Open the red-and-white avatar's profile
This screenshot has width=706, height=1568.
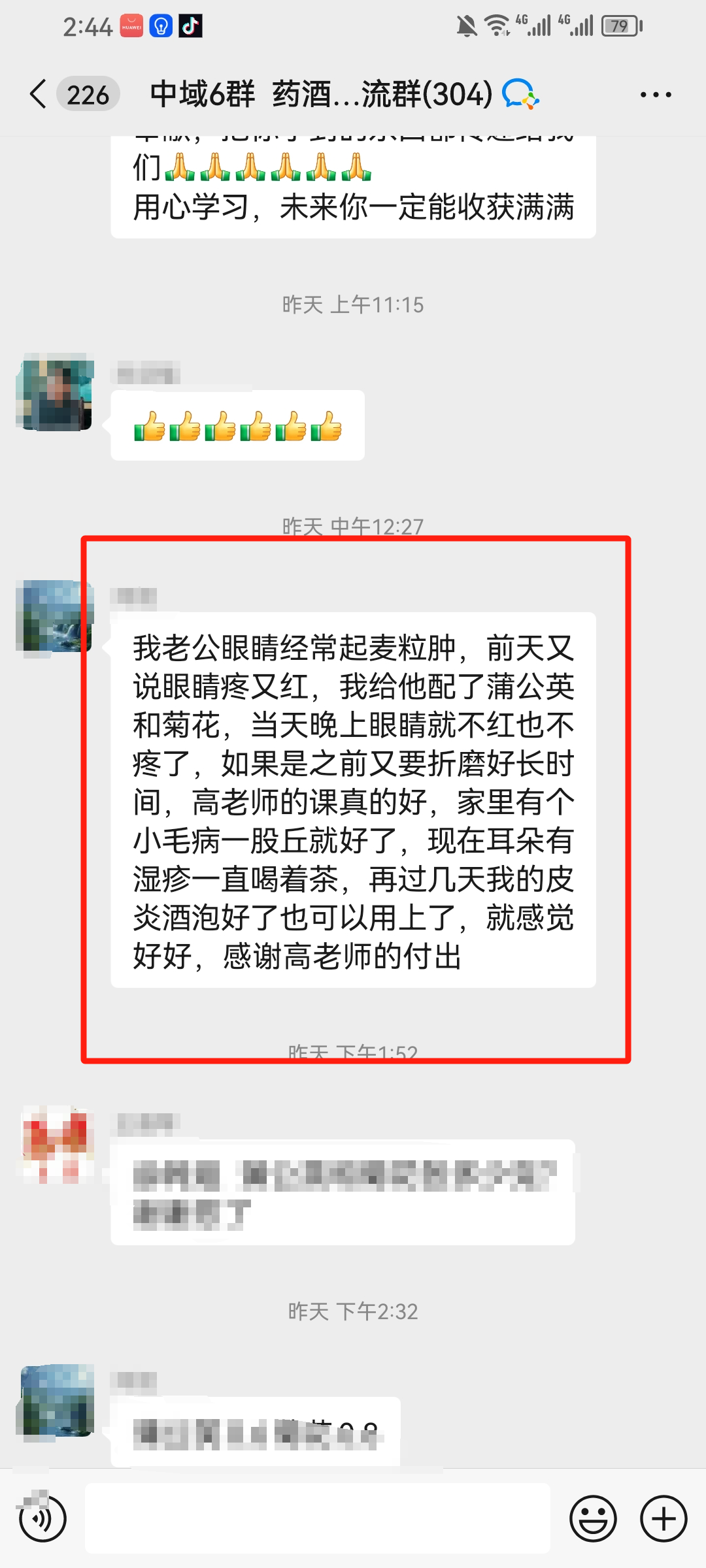tap(55, 1143)
